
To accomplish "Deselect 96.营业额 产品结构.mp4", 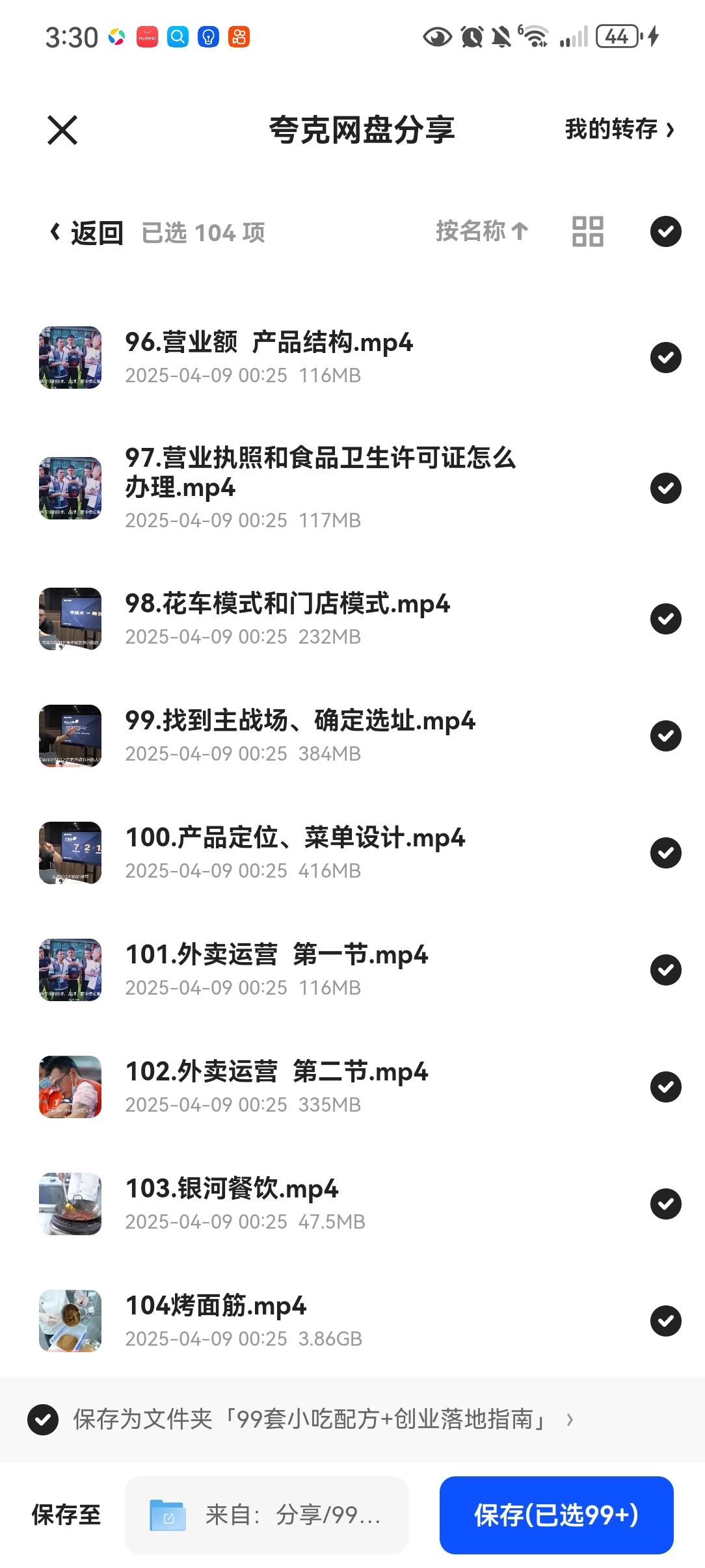I will tap(665, 358).
